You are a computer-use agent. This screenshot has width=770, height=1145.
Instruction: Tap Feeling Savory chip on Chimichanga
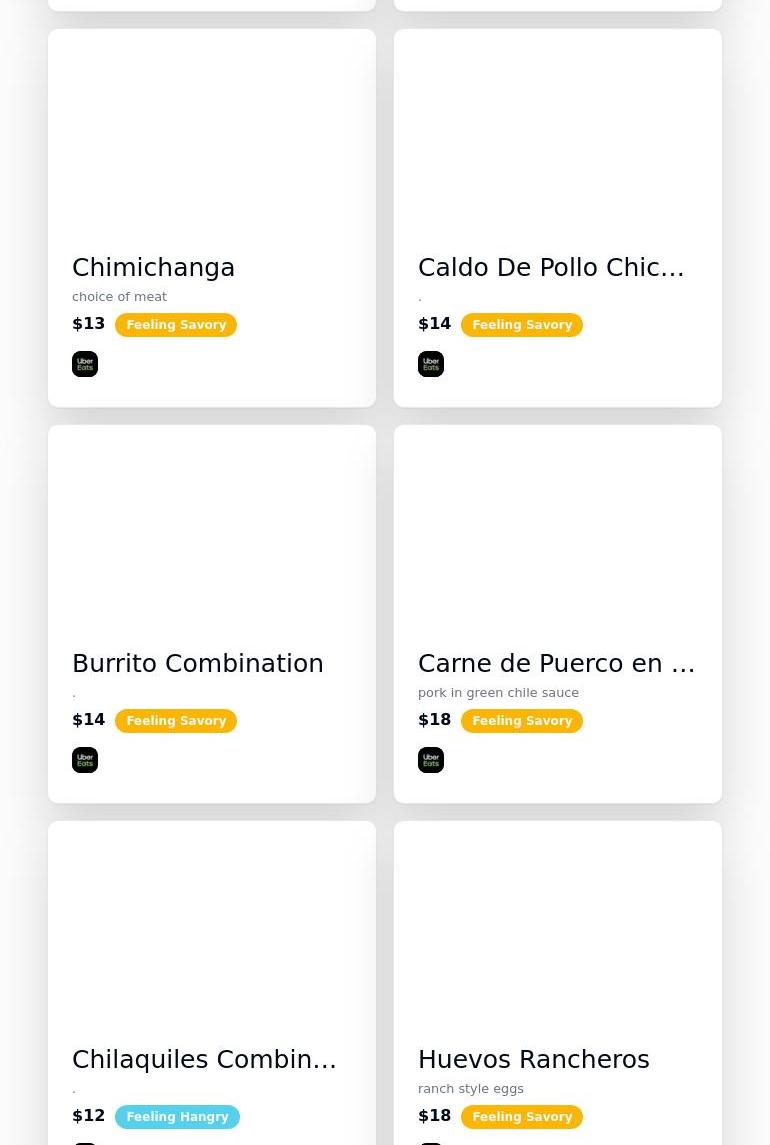pos(176,325)
